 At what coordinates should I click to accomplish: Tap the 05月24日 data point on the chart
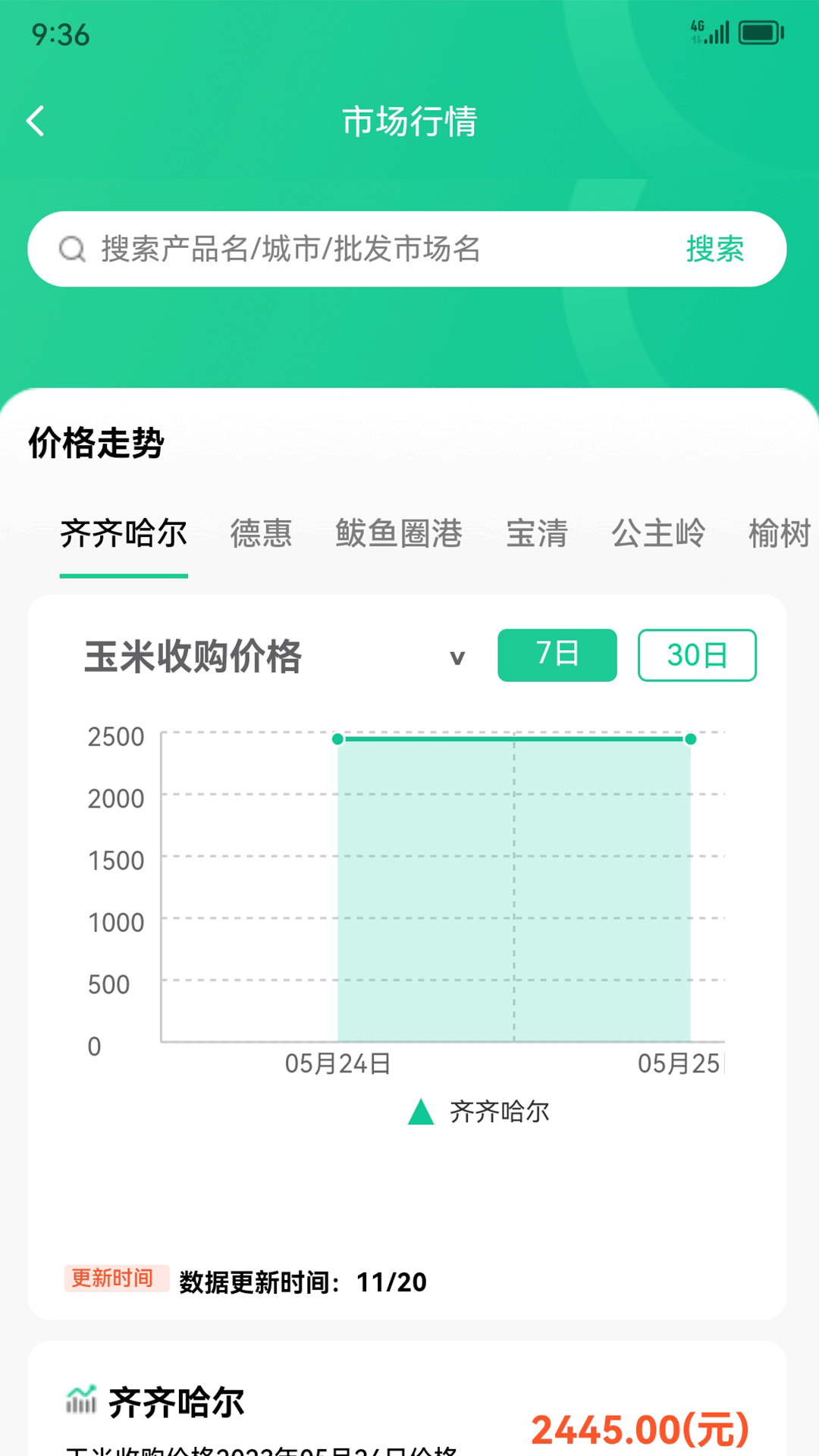pyautogui.click(x=337, y=738)
